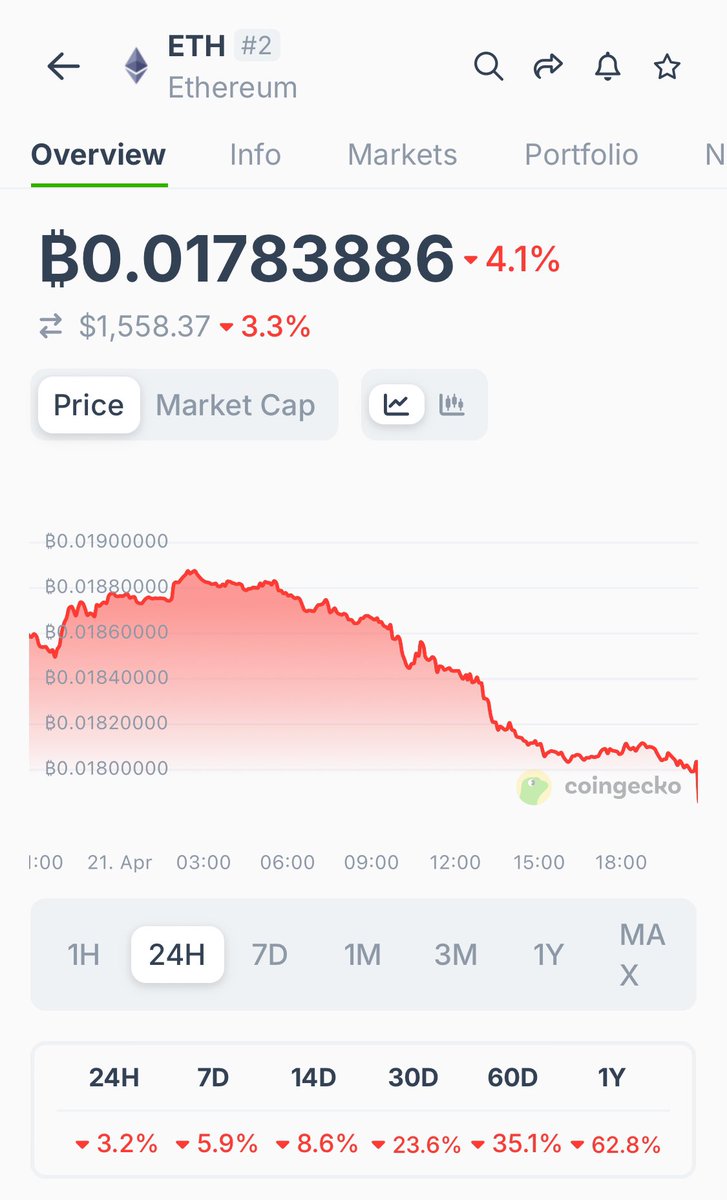Open the Markets tab
This screenshot has width=727, height=1200.
click(x=402, y=155)
